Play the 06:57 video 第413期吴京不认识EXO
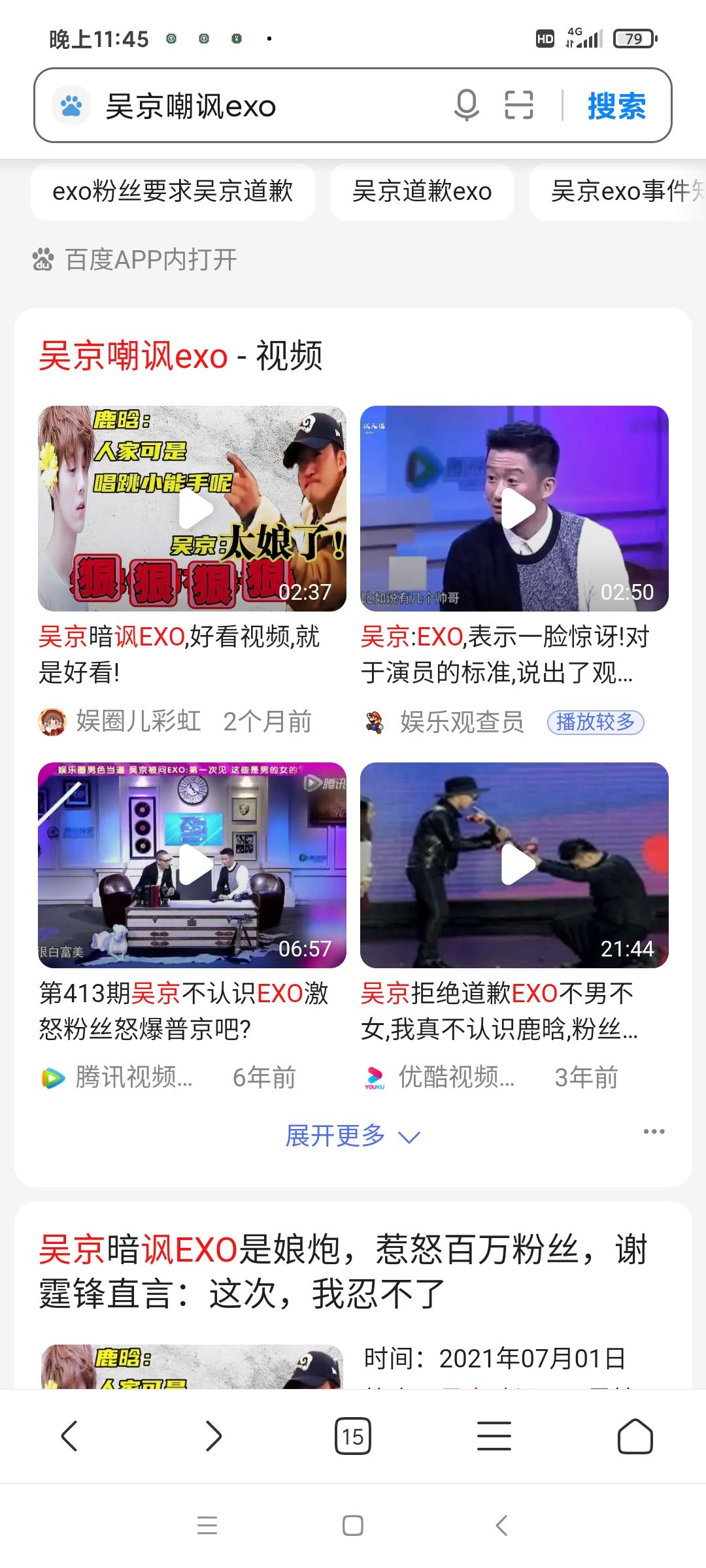 pos(192,864)
